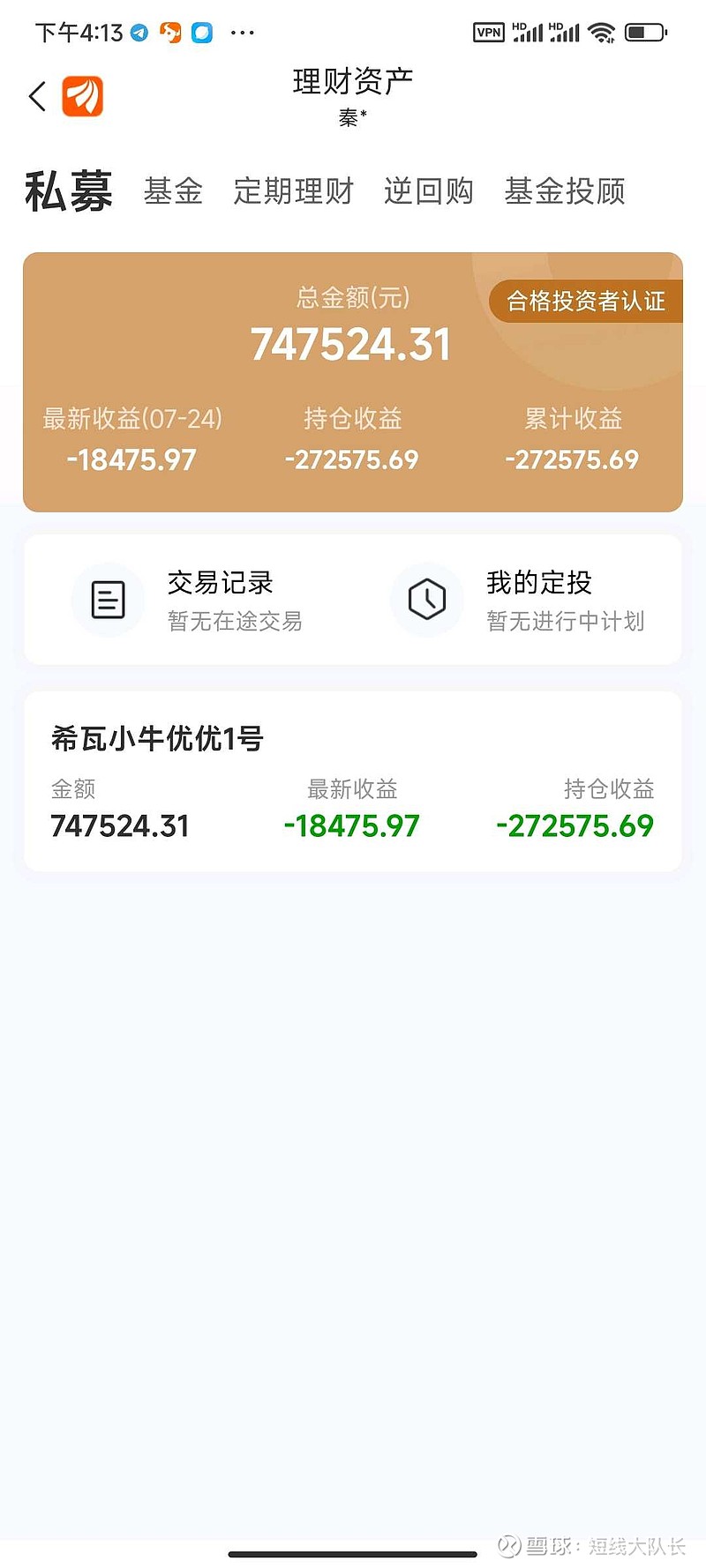This screenshot has height=1568, width=706.
Task: Go back using the arrow icon
Action: click(x=37, y=96)
